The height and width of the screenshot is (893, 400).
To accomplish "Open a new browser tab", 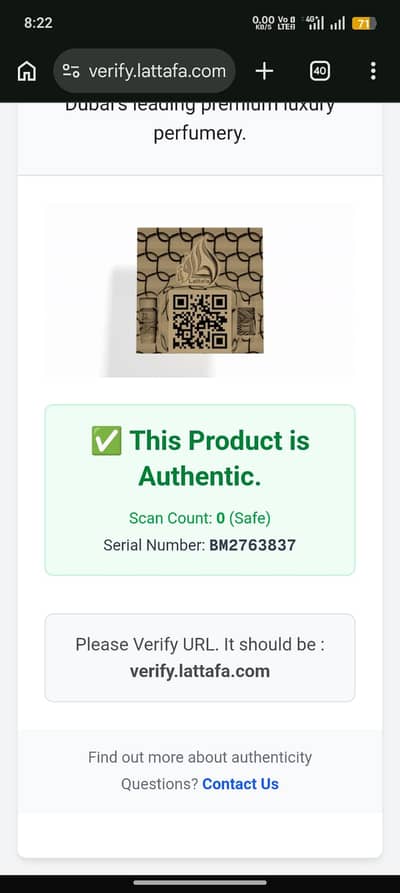I will click(264, 71).
